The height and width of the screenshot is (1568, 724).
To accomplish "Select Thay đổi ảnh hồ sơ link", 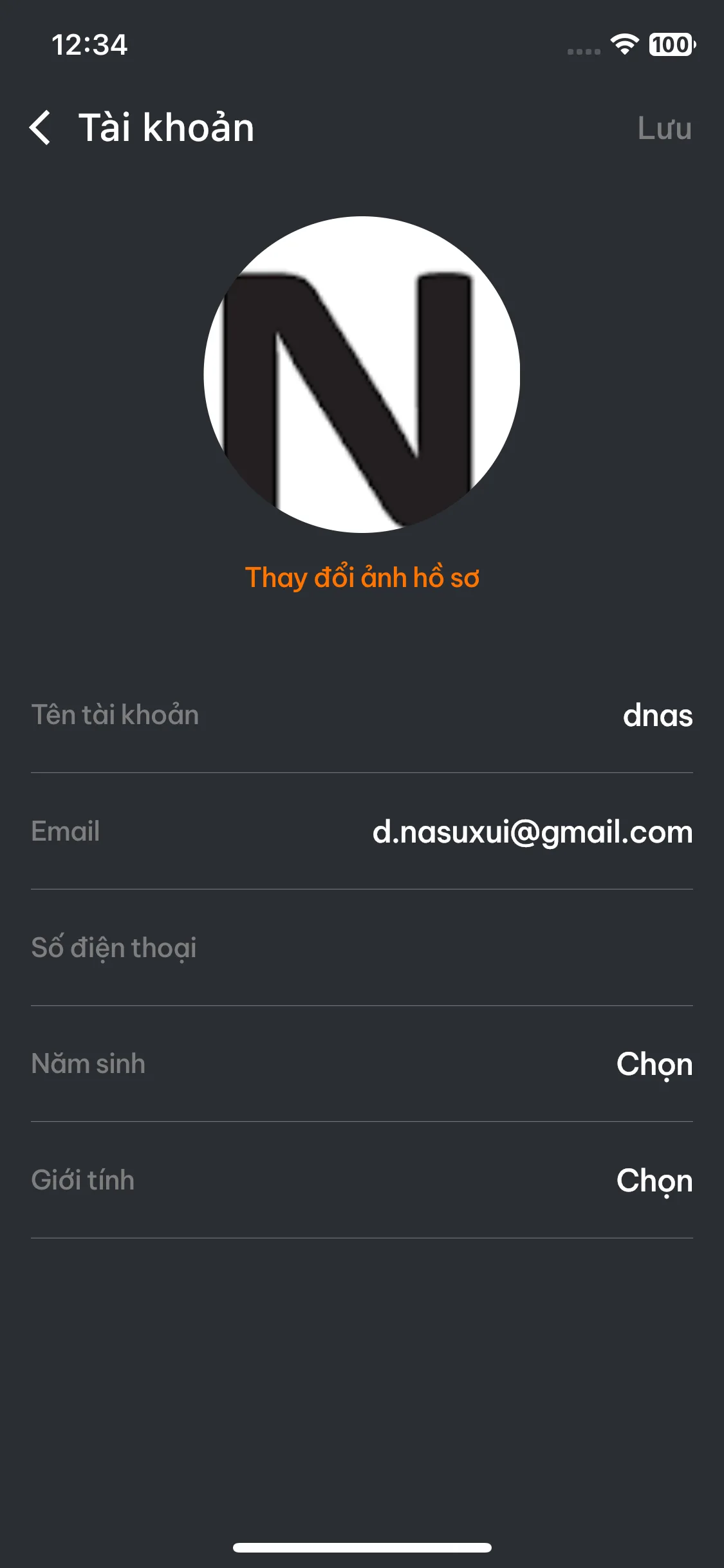I will [x=362, y=577].
